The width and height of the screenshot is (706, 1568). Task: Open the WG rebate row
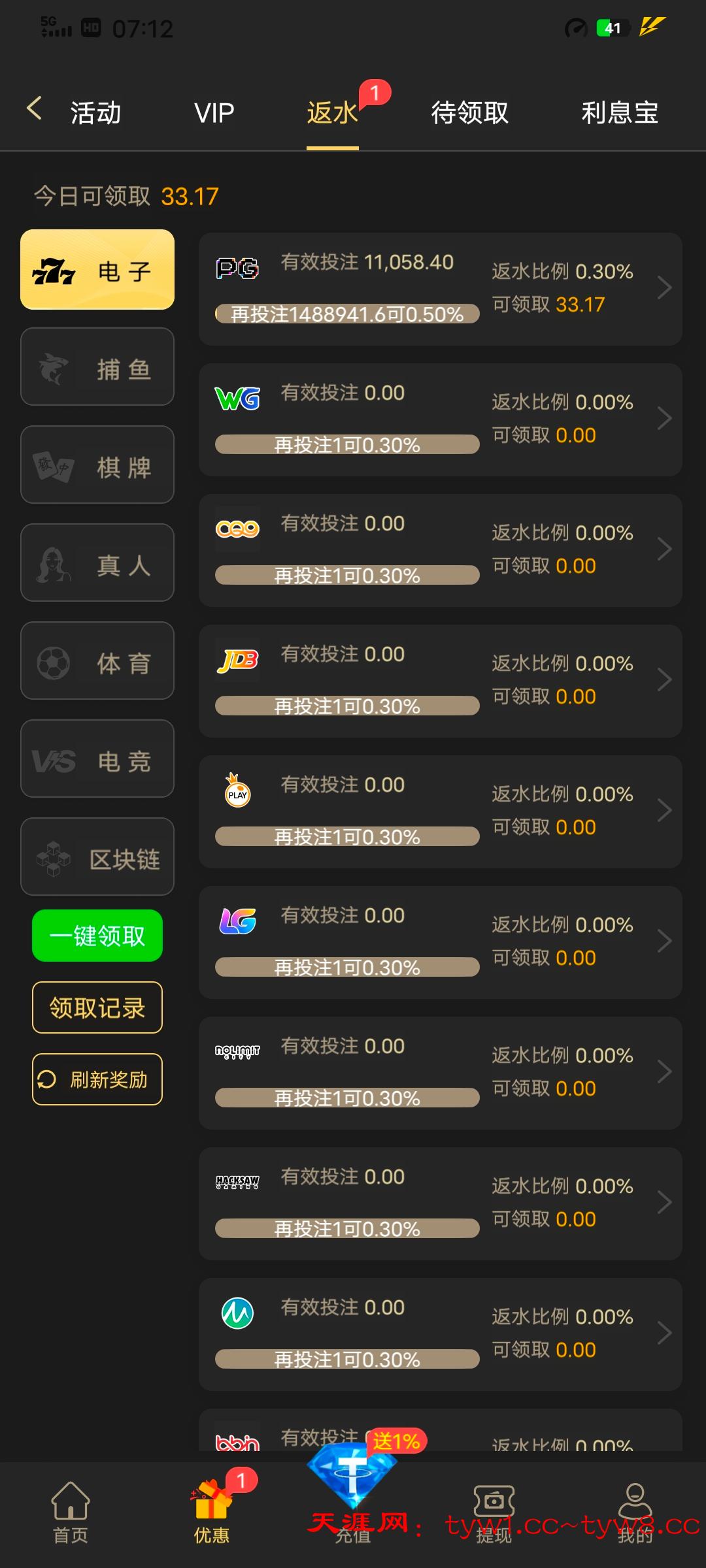pos(440,419)
